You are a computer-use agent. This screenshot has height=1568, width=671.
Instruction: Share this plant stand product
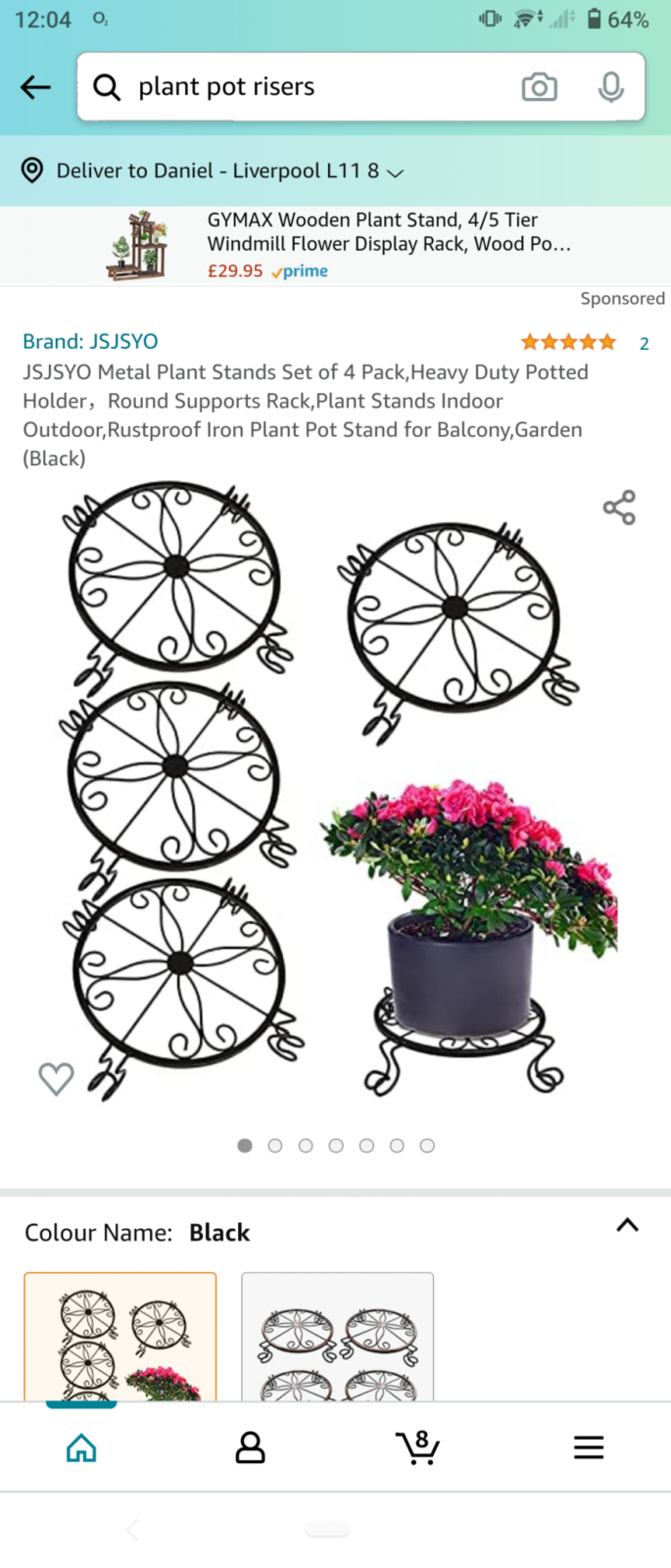(x=619, y=508)
